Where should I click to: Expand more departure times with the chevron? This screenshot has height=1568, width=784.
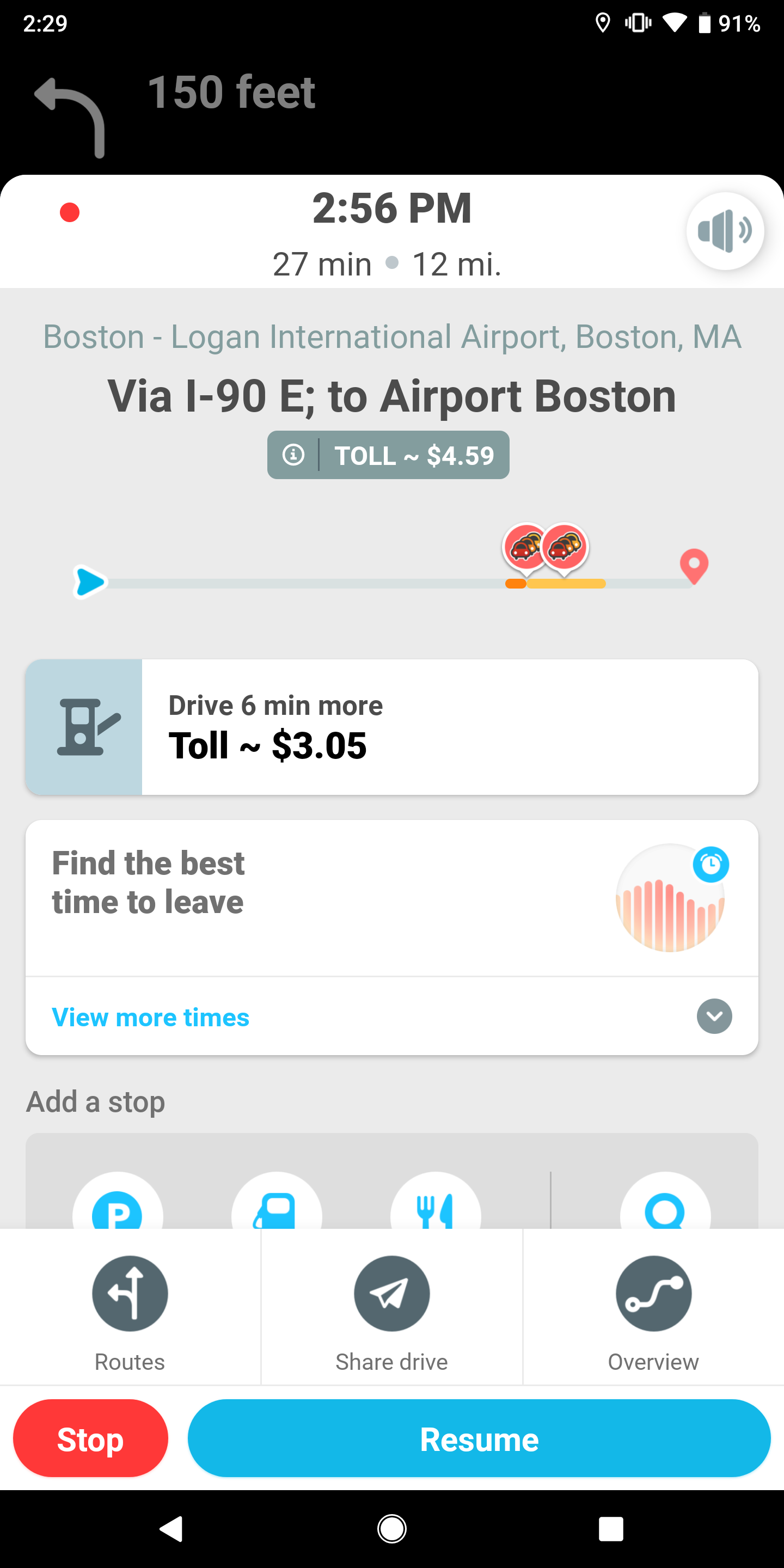714,1016
